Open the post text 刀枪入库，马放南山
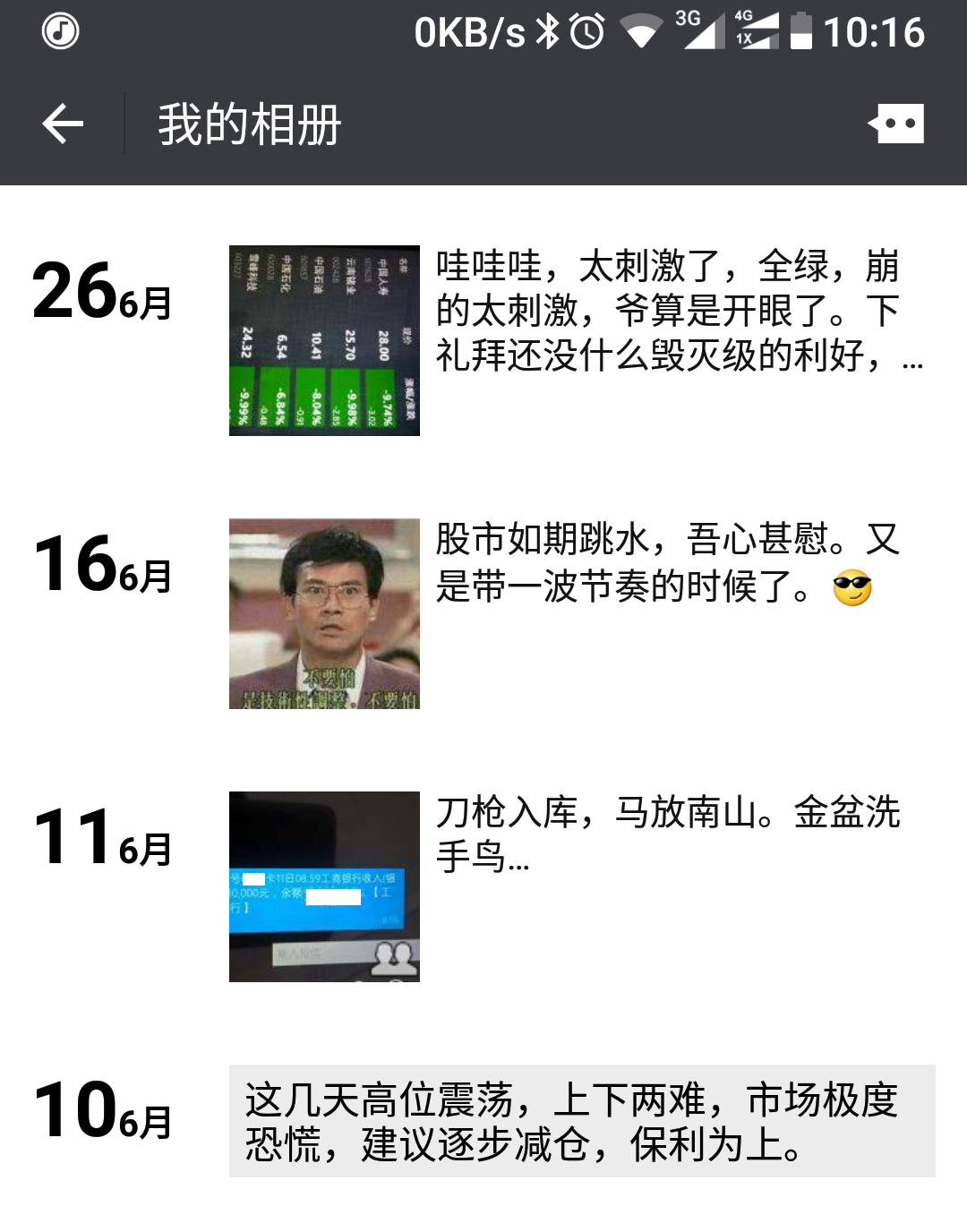Image resolution: width=967 pixels, height=1232 pixels. point(667,834)
